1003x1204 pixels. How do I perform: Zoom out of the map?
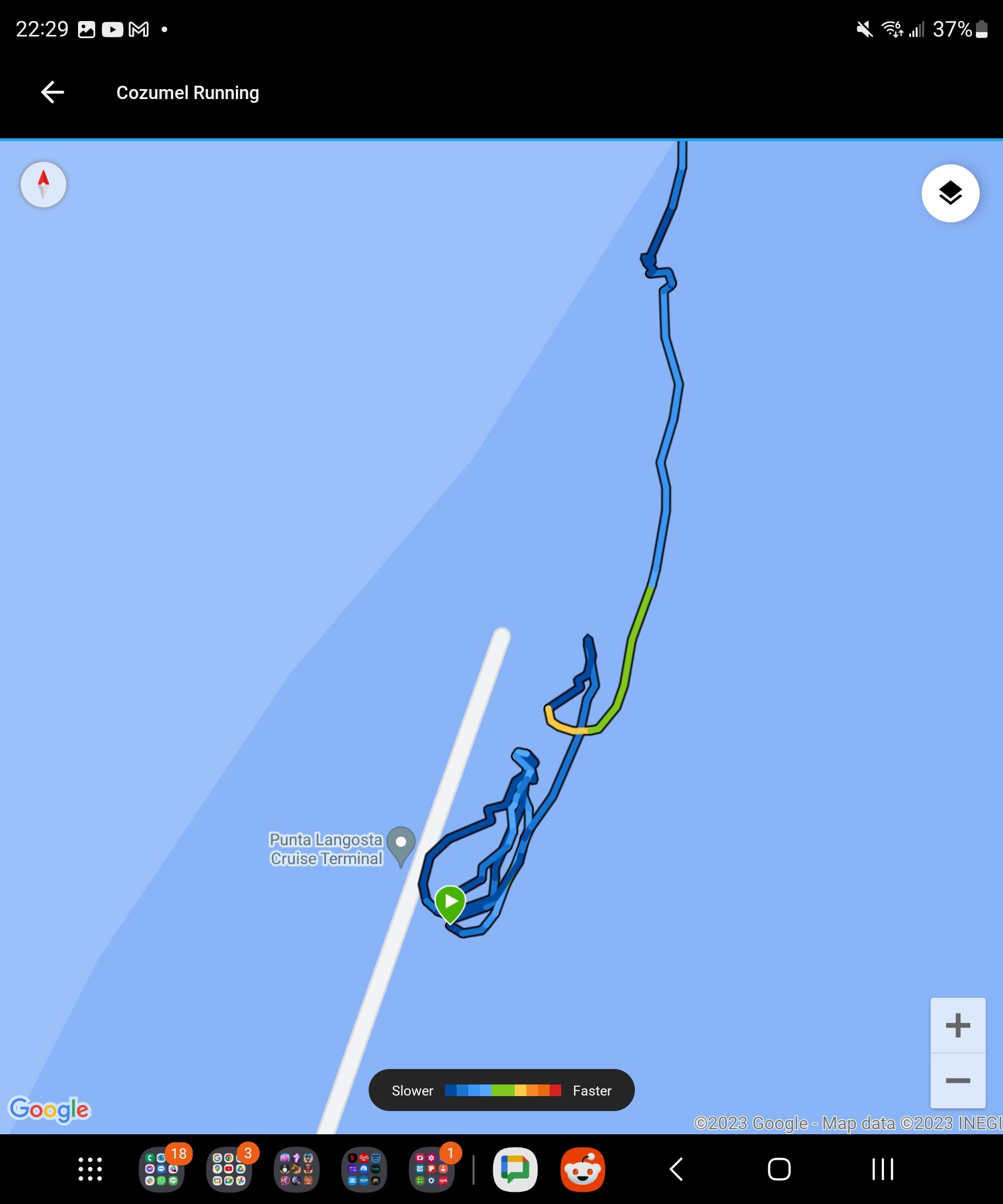click(957, 1081)
